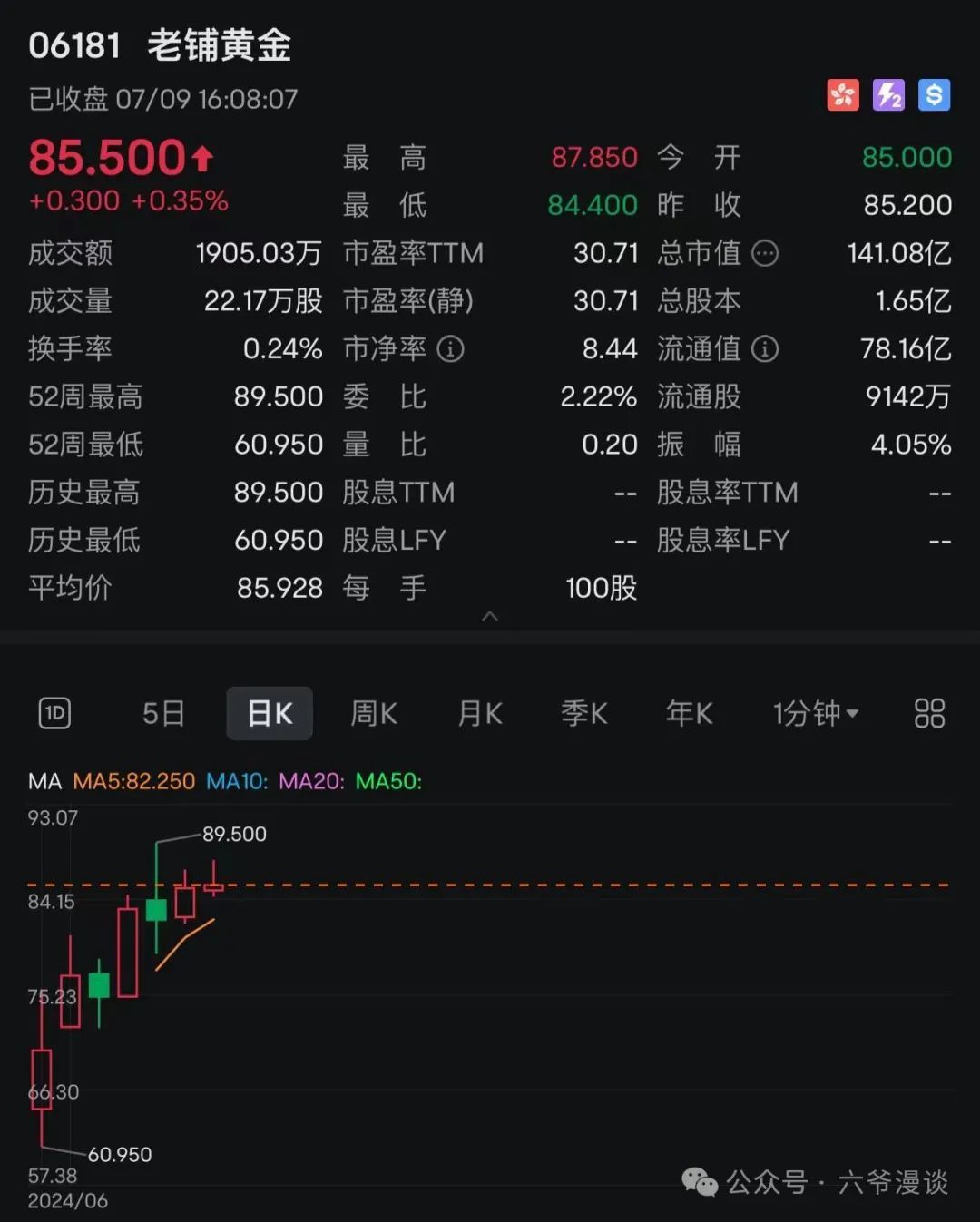Select the 日K chart tab

[269, 714]
